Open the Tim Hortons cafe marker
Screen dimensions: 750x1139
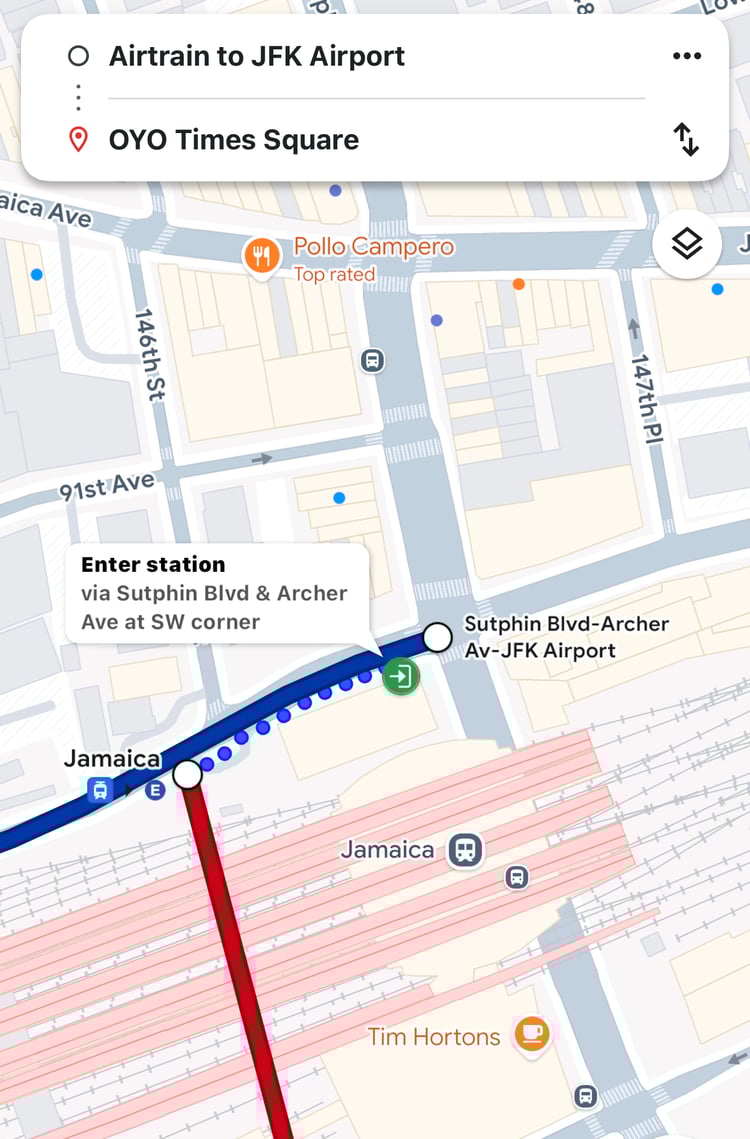coord(531,1035)
